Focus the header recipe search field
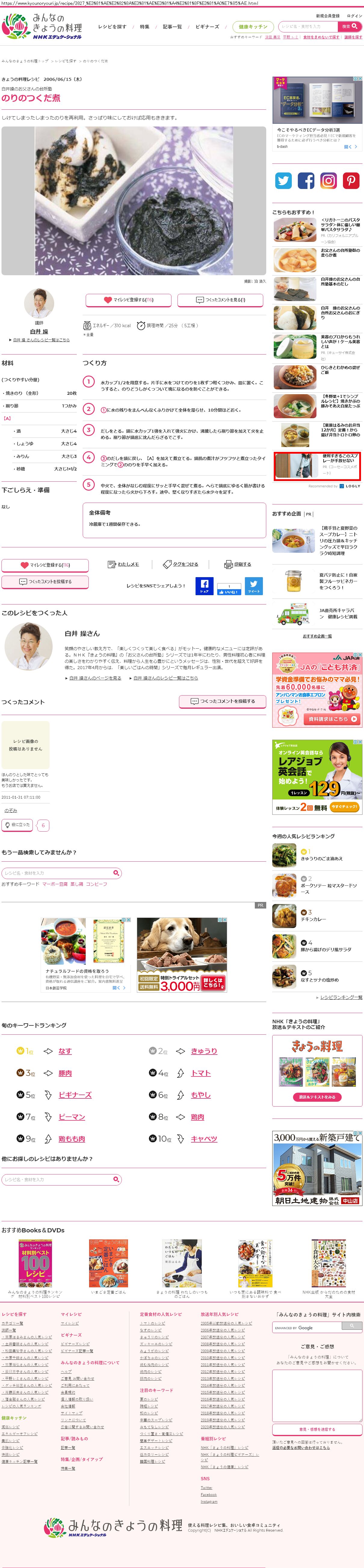 coord(308,27)
